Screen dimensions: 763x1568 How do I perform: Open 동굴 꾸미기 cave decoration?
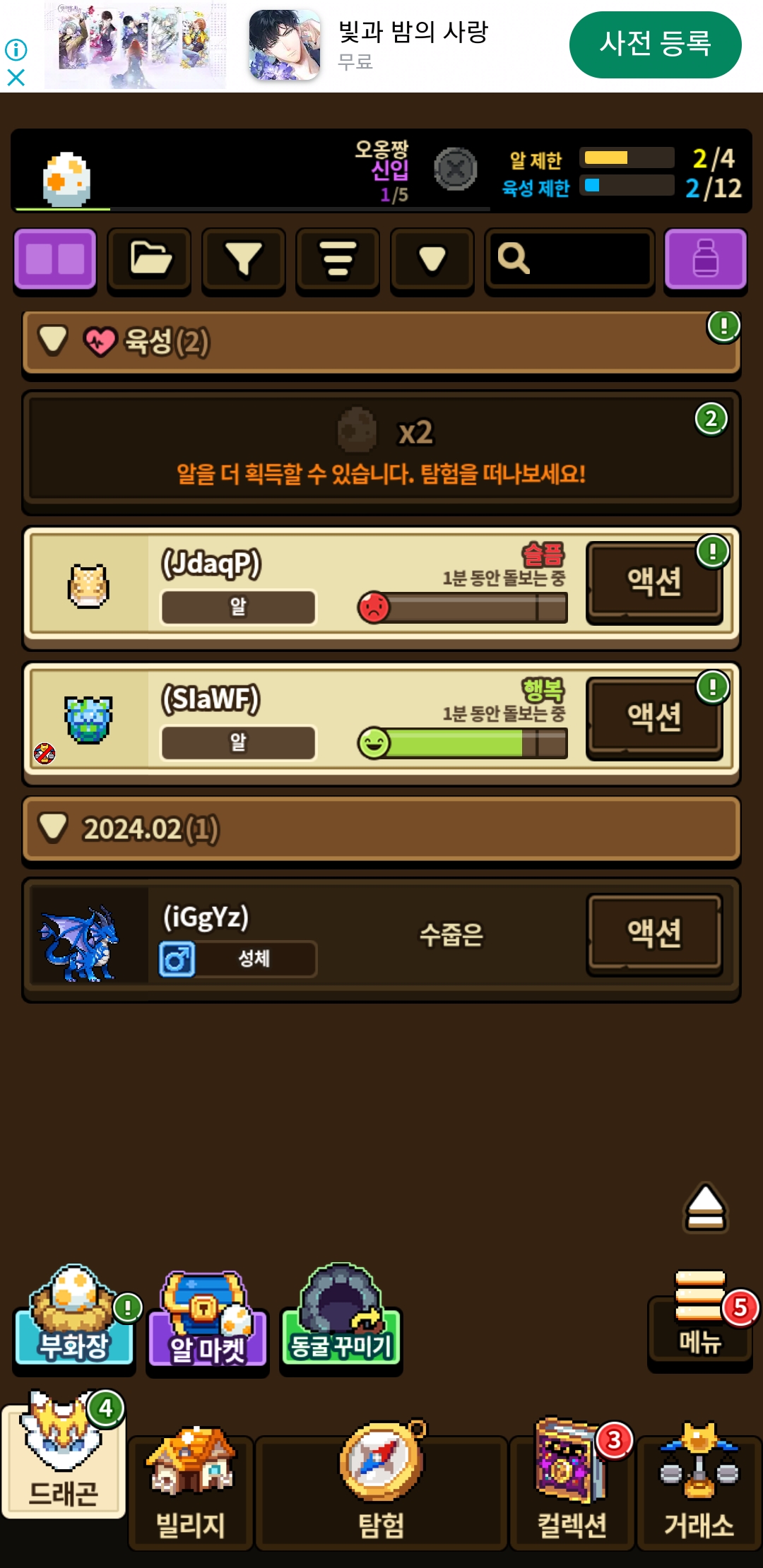341,1317
